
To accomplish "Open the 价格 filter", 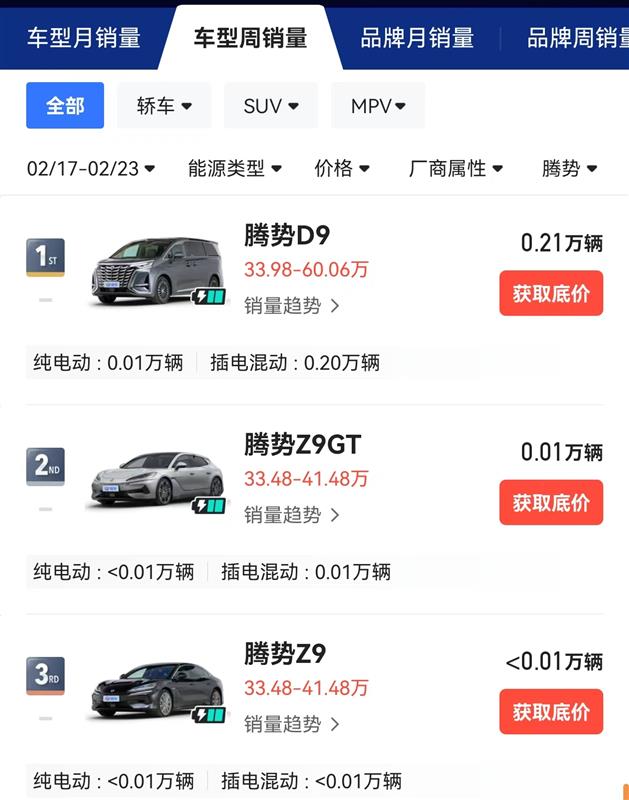I will tap(342, 169).
